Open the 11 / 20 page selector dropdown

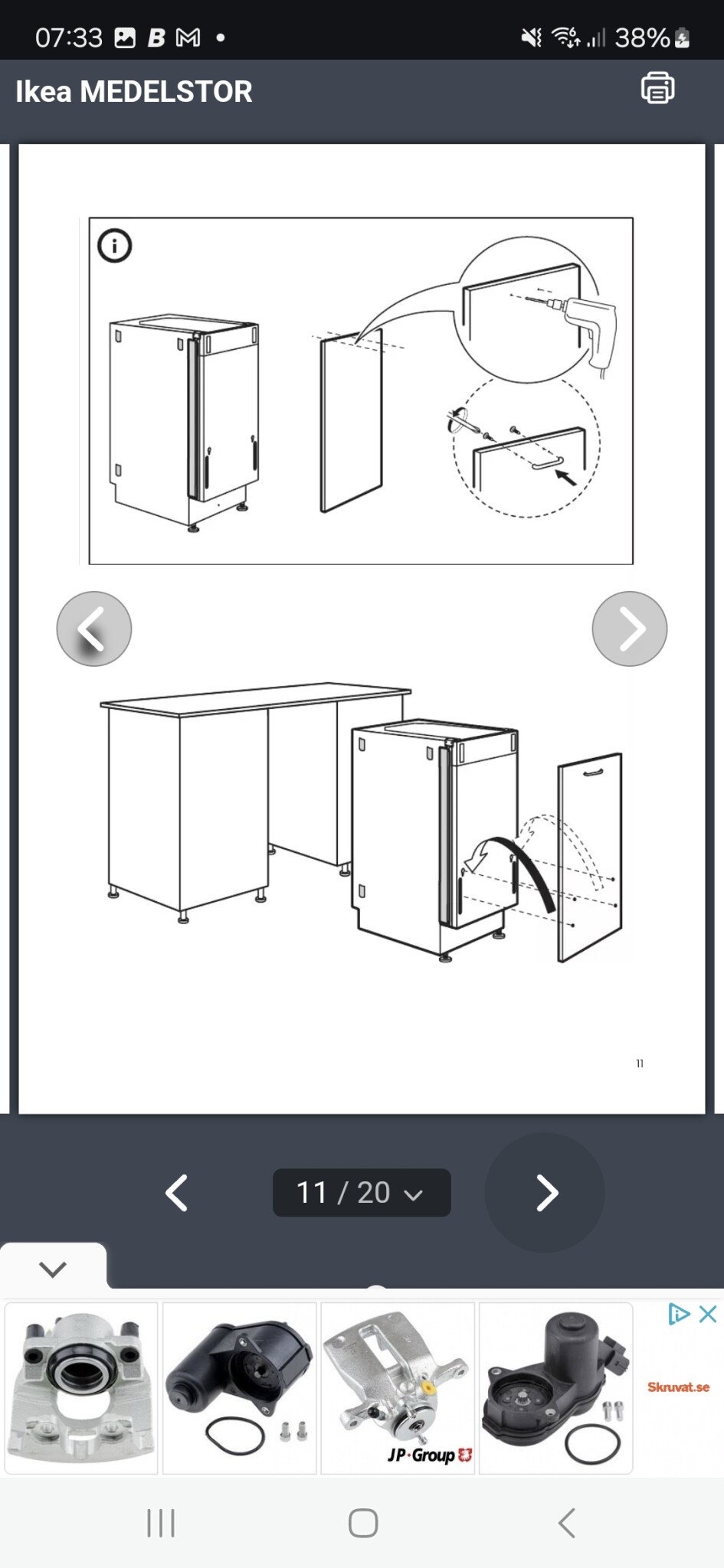(362, 1193)
